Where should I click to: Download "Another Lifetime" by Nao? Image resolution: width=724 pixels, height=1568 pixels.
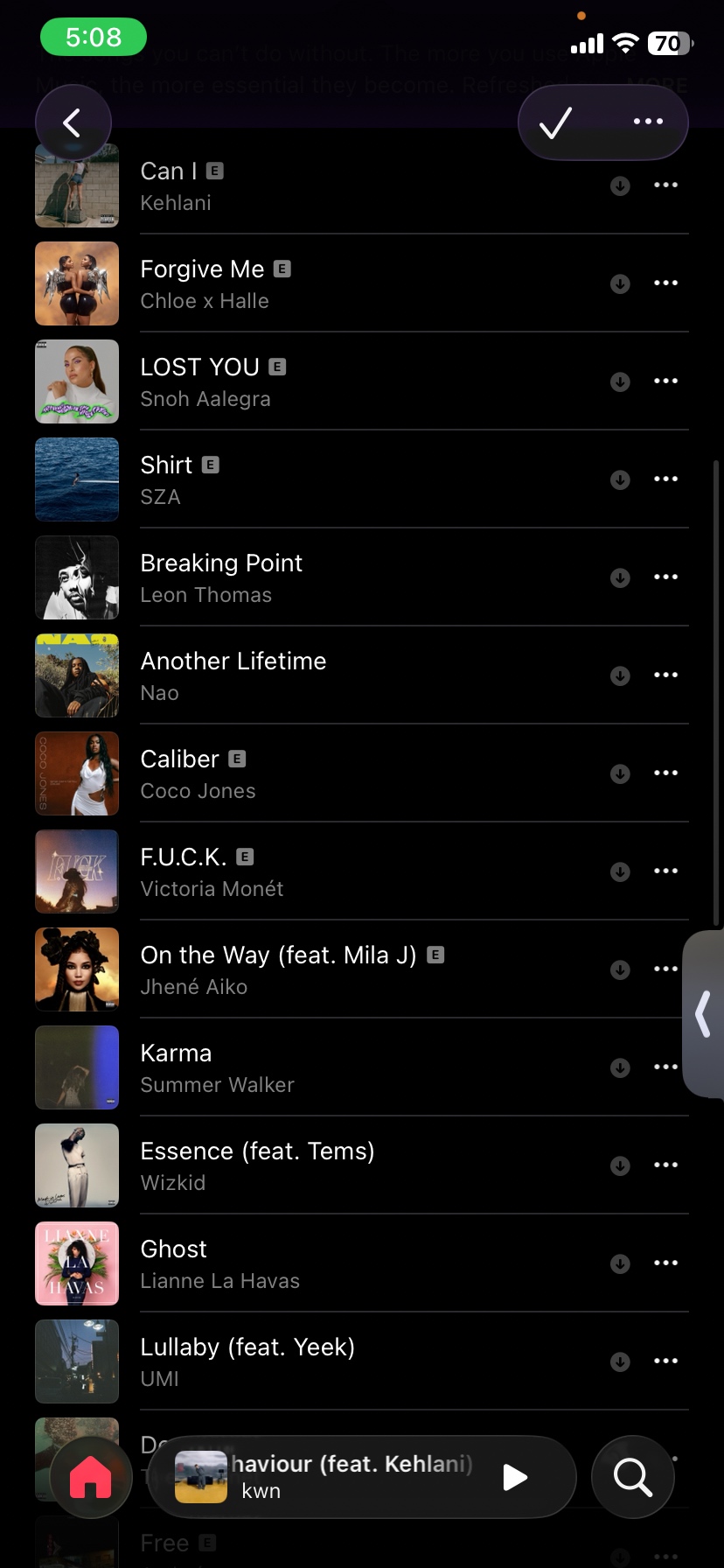(620, 675)
